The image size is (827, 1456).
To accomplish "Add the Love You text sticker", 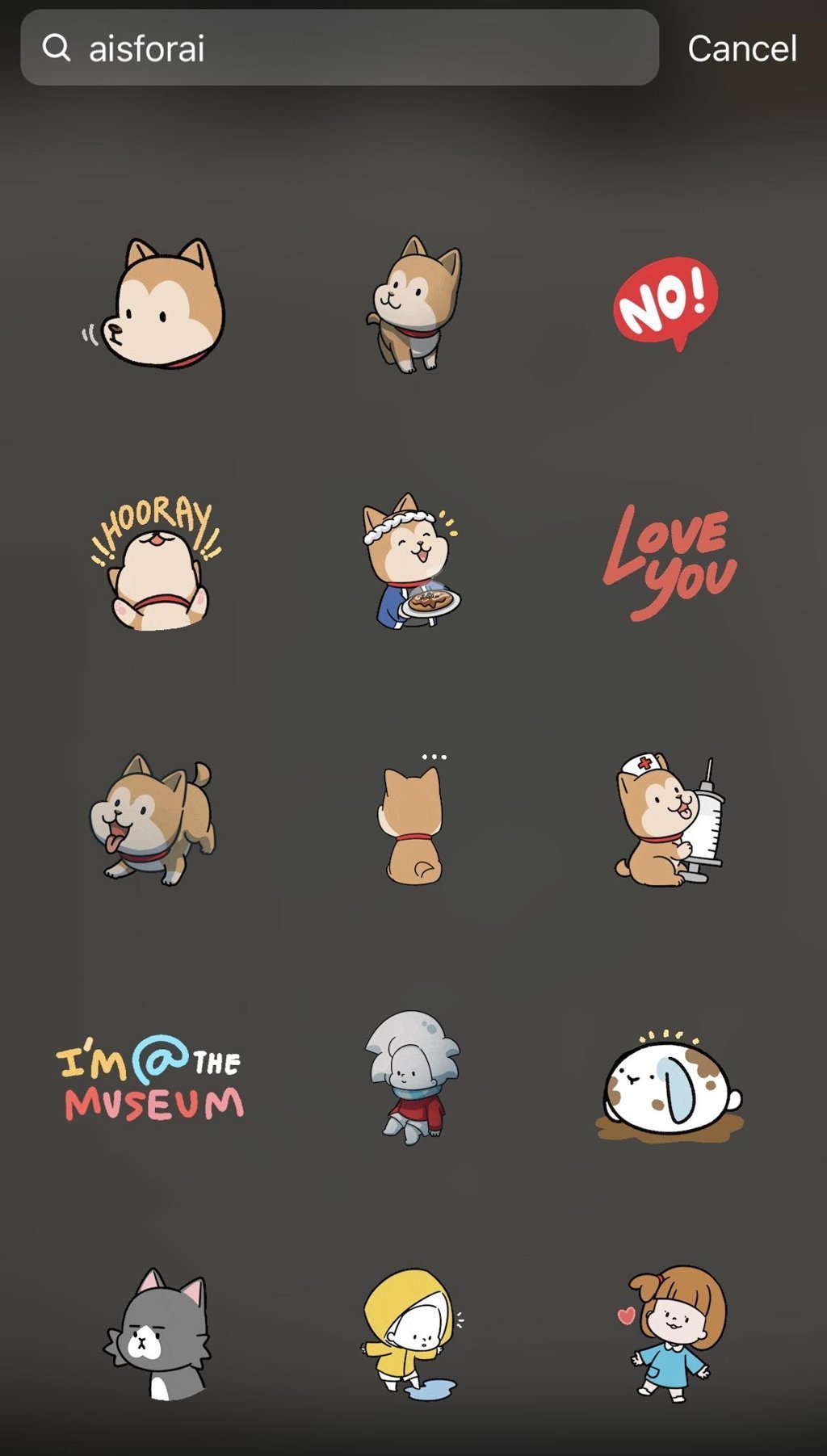I will coord(669,561).
